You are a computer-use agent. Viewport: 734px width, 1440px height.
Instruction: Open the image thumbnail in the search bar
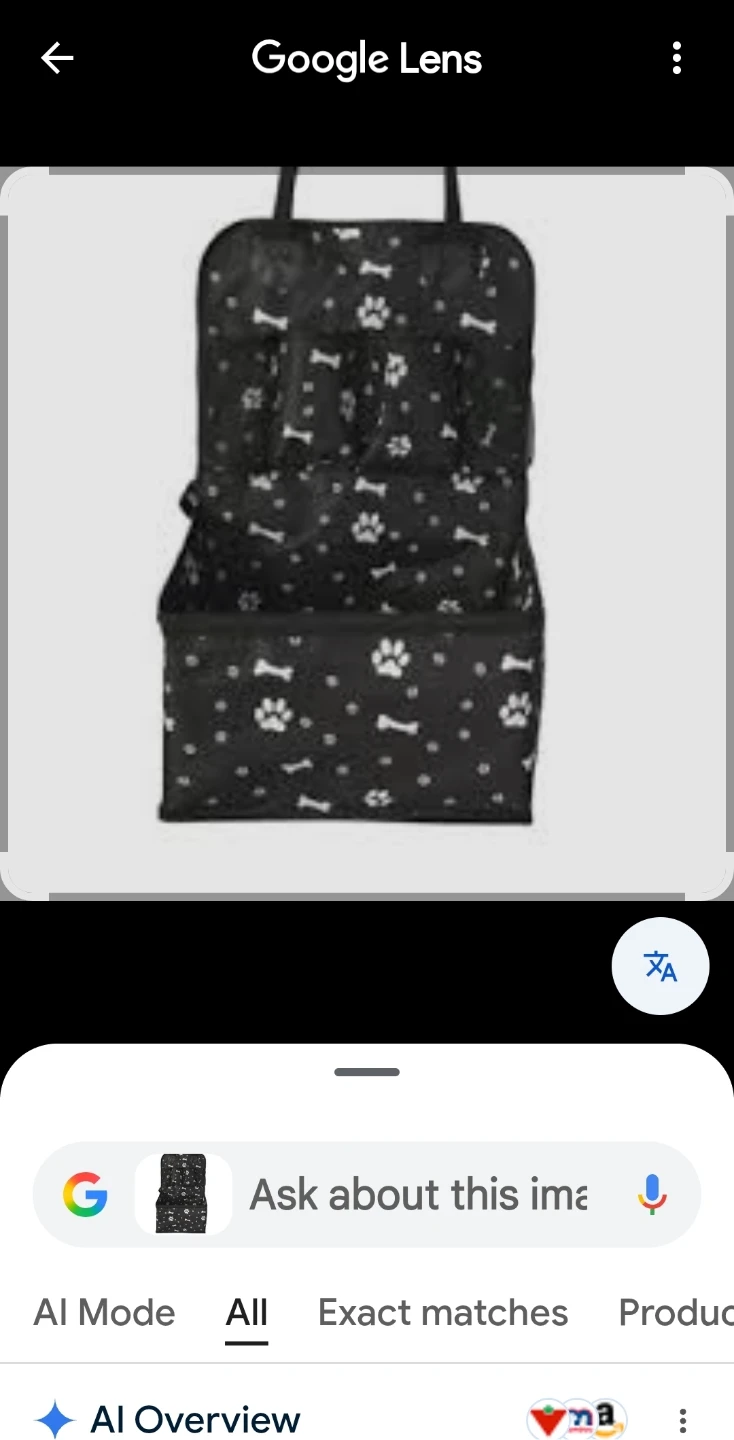point(183,1194)
